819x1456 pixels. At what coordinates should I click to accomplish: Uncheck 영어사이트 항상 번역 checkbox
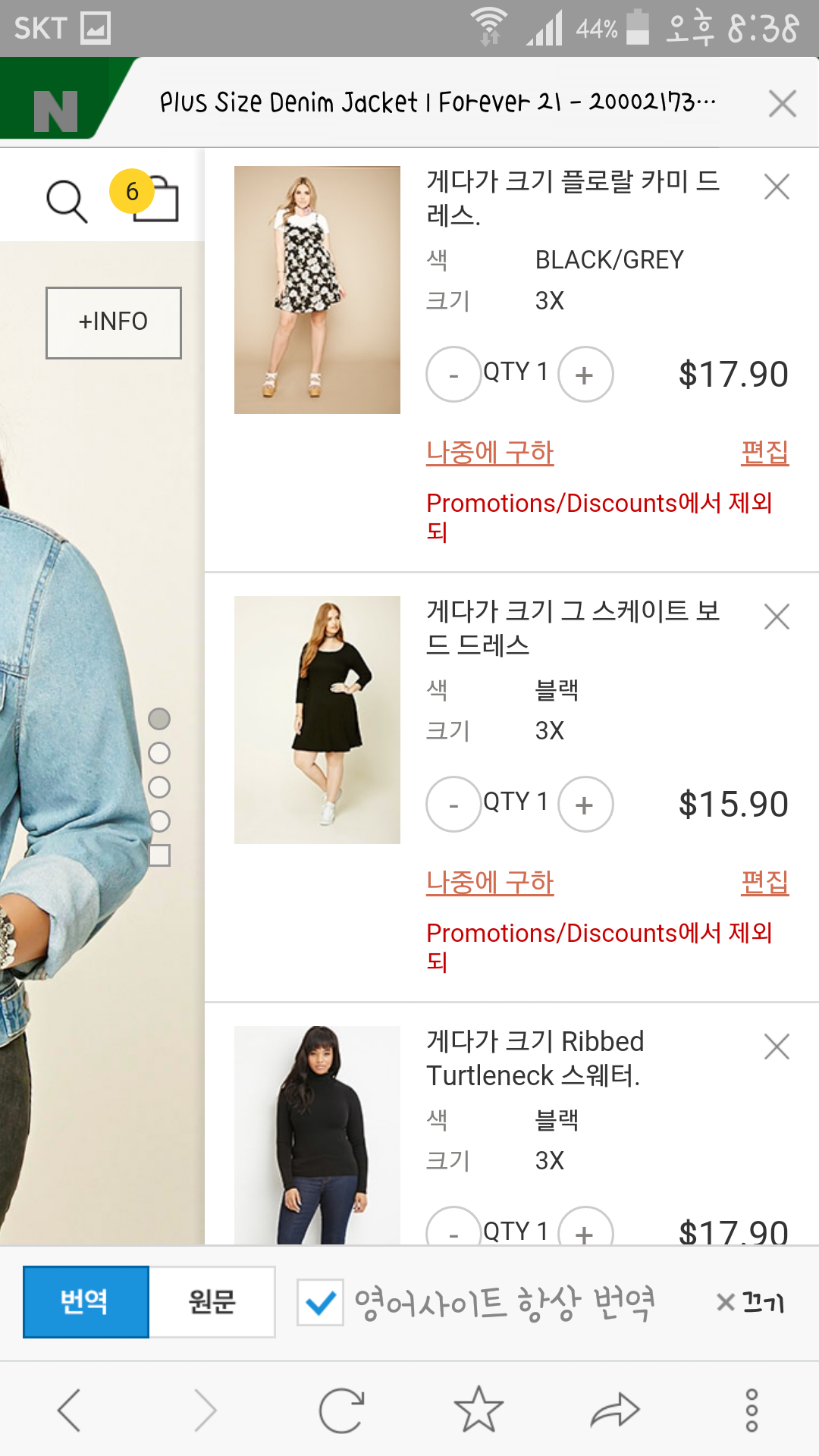320,1302
